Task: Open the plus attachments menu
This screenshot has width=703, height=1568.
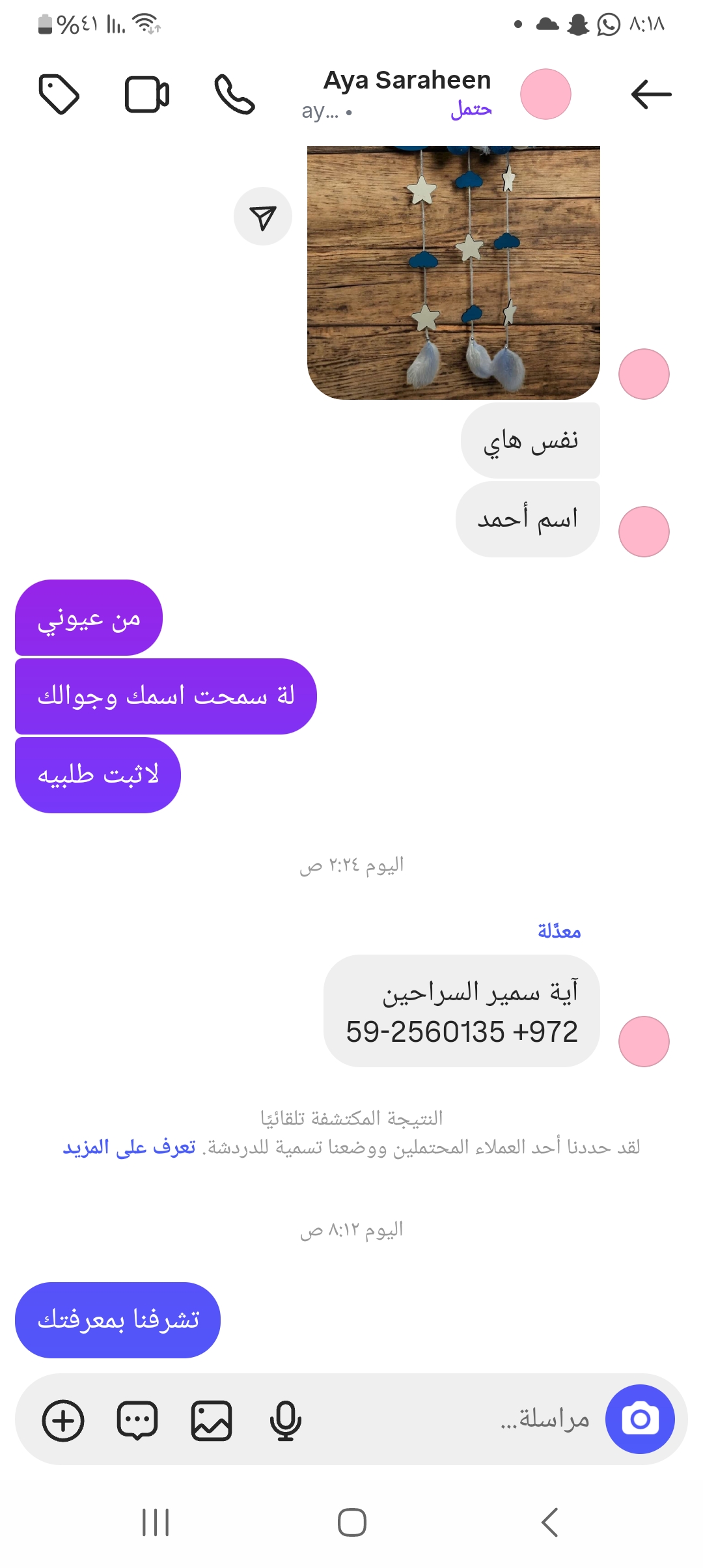Action: click(63, 1420)
